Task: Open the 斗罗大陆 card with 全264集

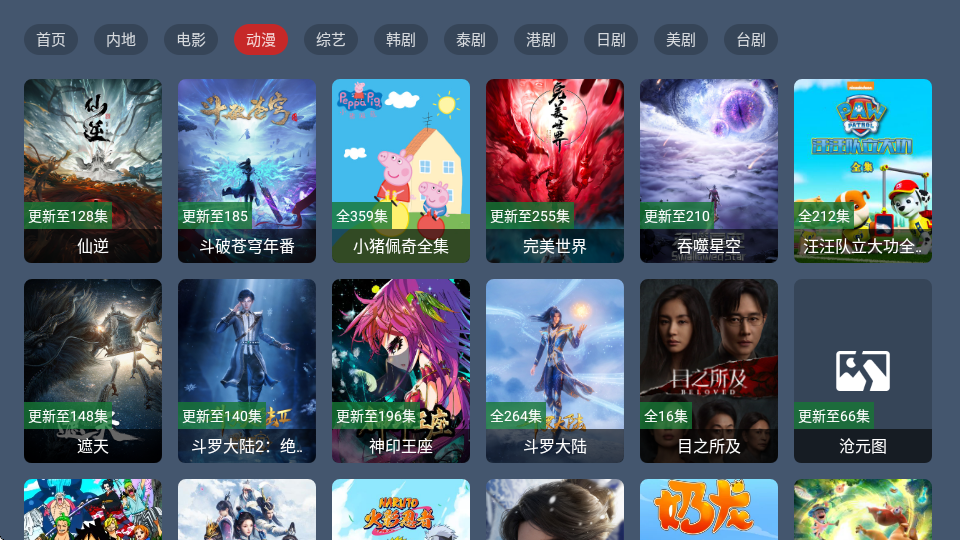Action: pyautogui.click(x=555, y=370)
